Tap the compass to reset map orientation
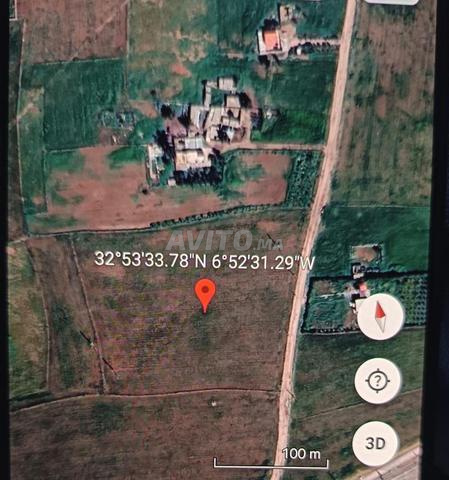Viewport: 449px width, 480px height. 381,317
